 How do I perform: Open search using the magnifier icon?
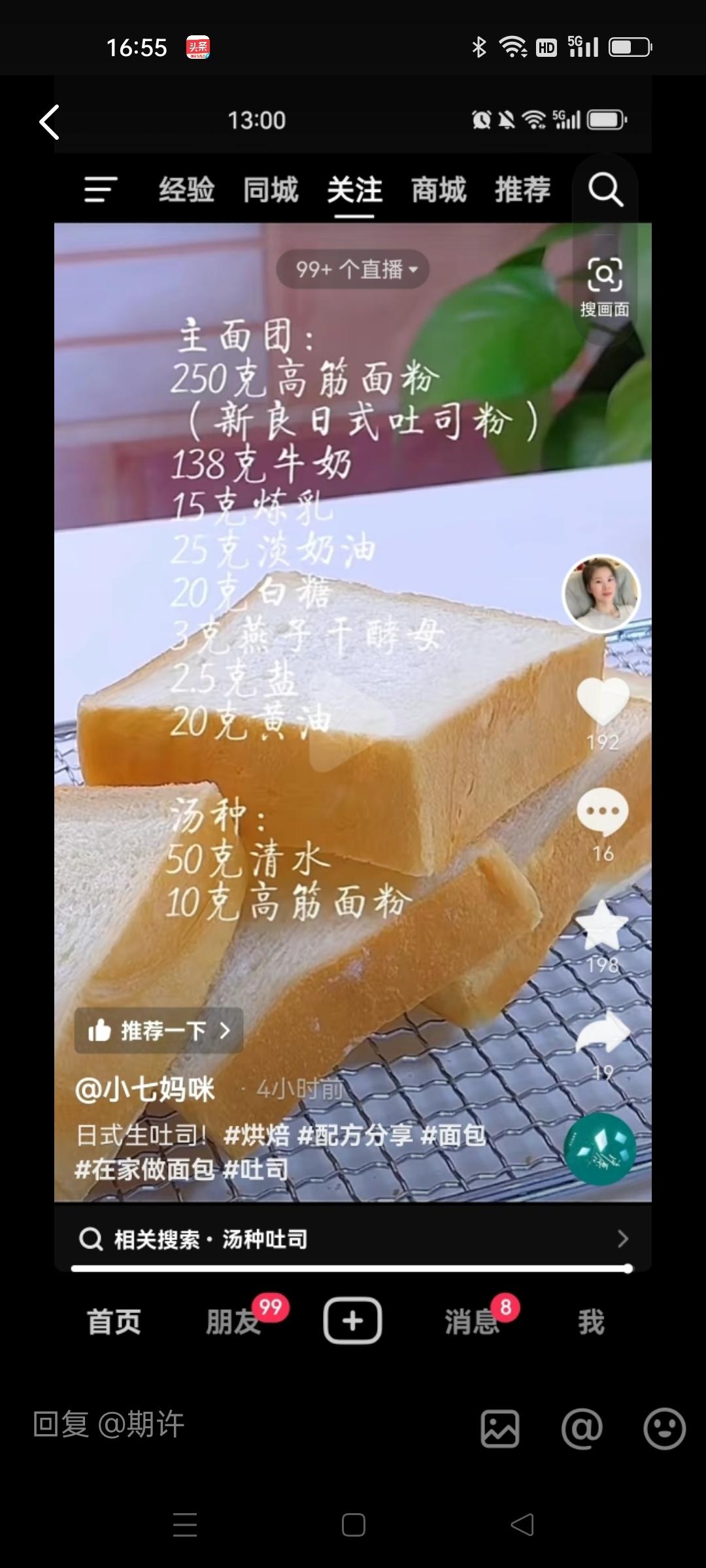(x=605, y=190)
